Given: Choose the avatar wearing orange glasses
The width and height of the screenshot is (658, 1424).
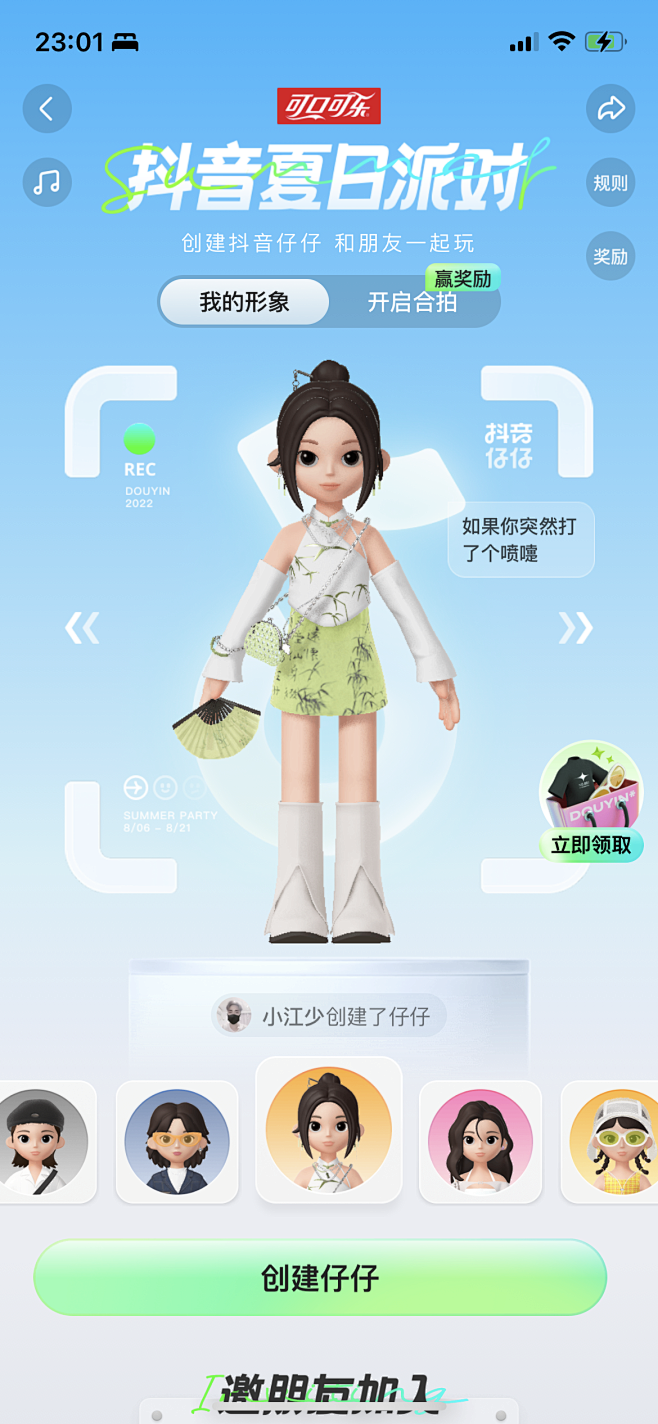Looking at the screenshot, I should click(177, 1142).
